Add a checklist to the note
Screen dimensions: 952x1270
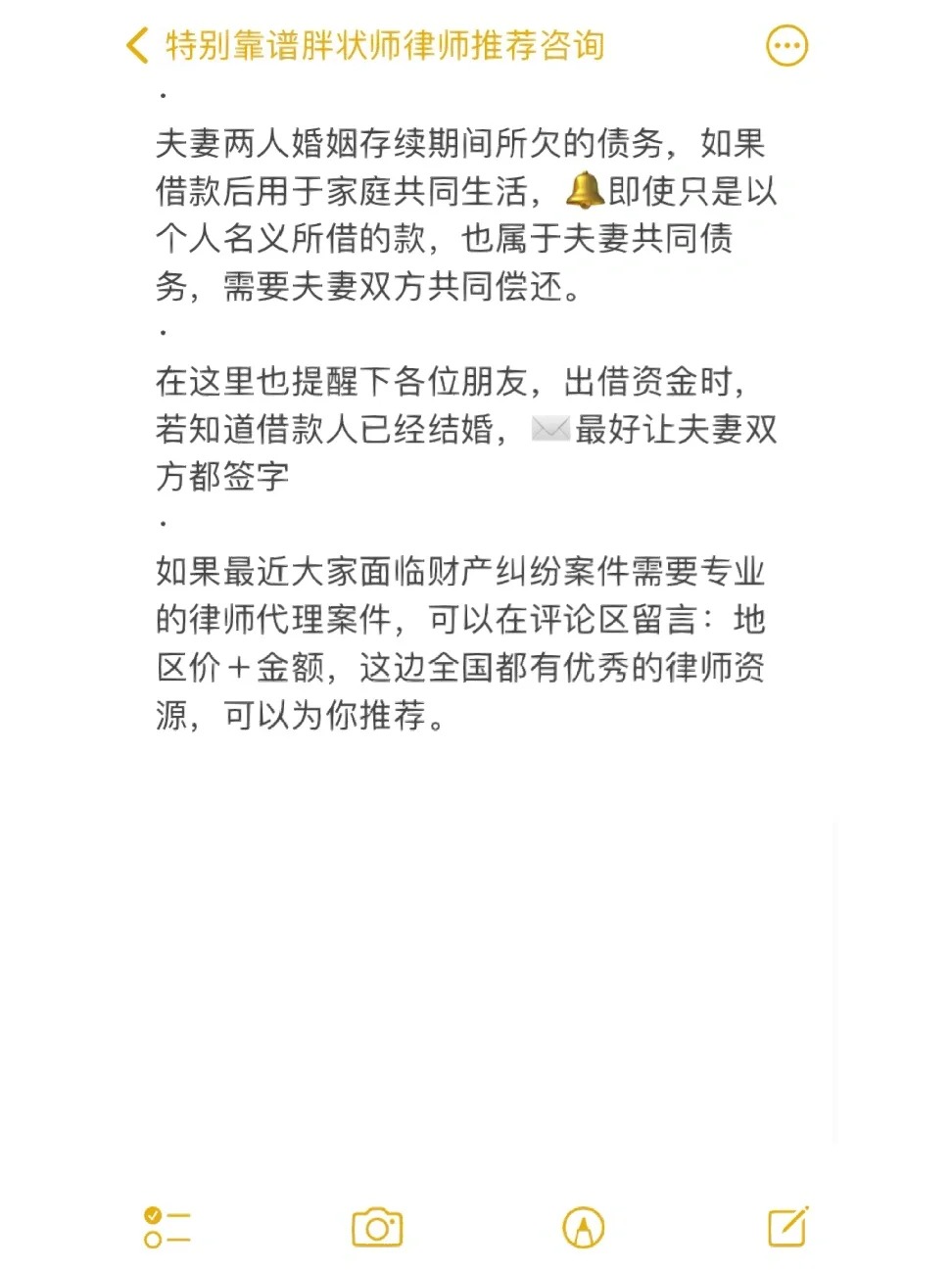point(167,1227)
